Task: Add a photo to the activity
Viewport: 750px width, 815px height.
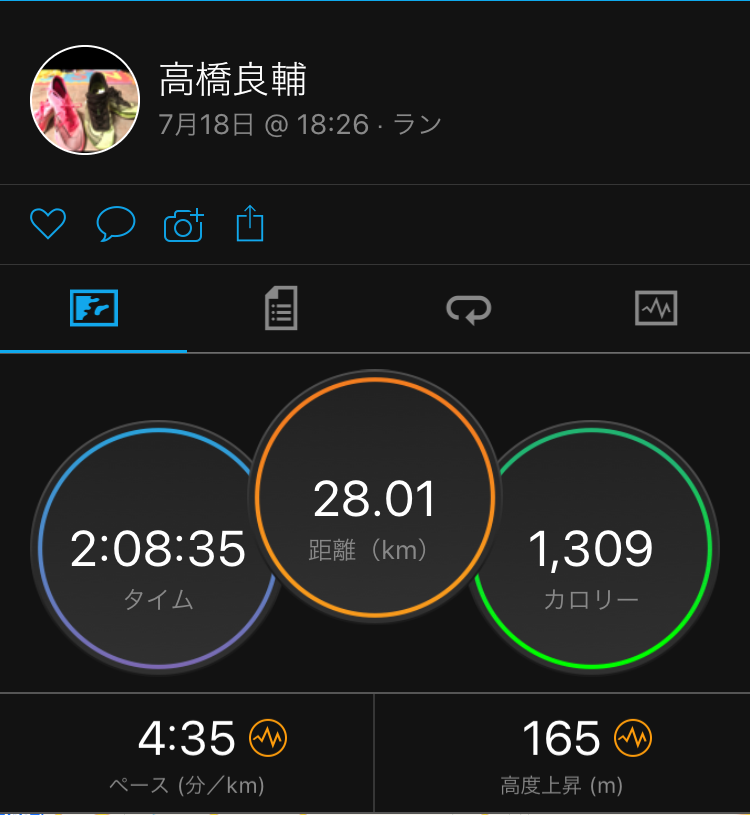Action: pos(184,224)
